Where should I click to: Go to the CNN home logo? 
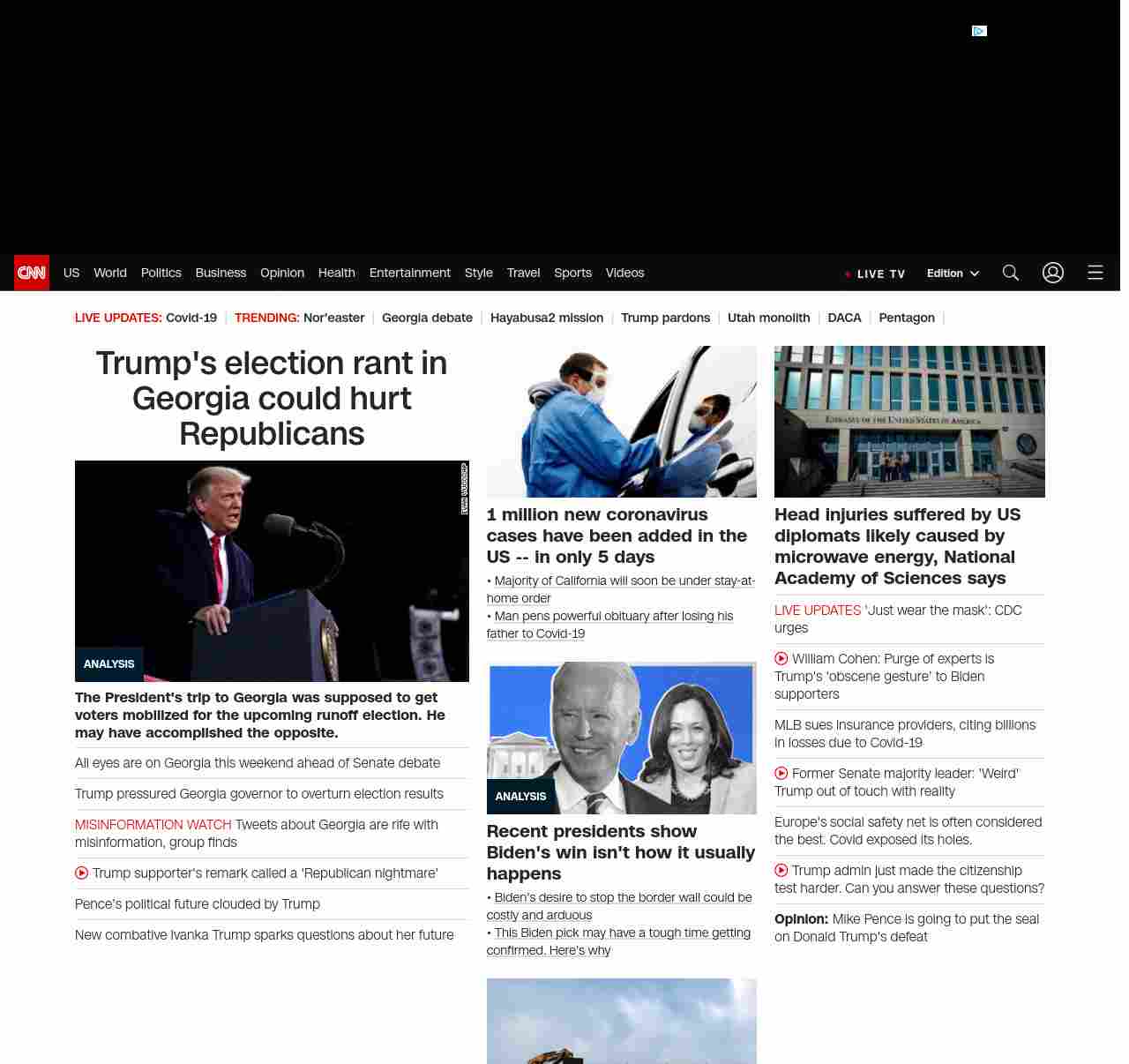[x=32, y=273]
